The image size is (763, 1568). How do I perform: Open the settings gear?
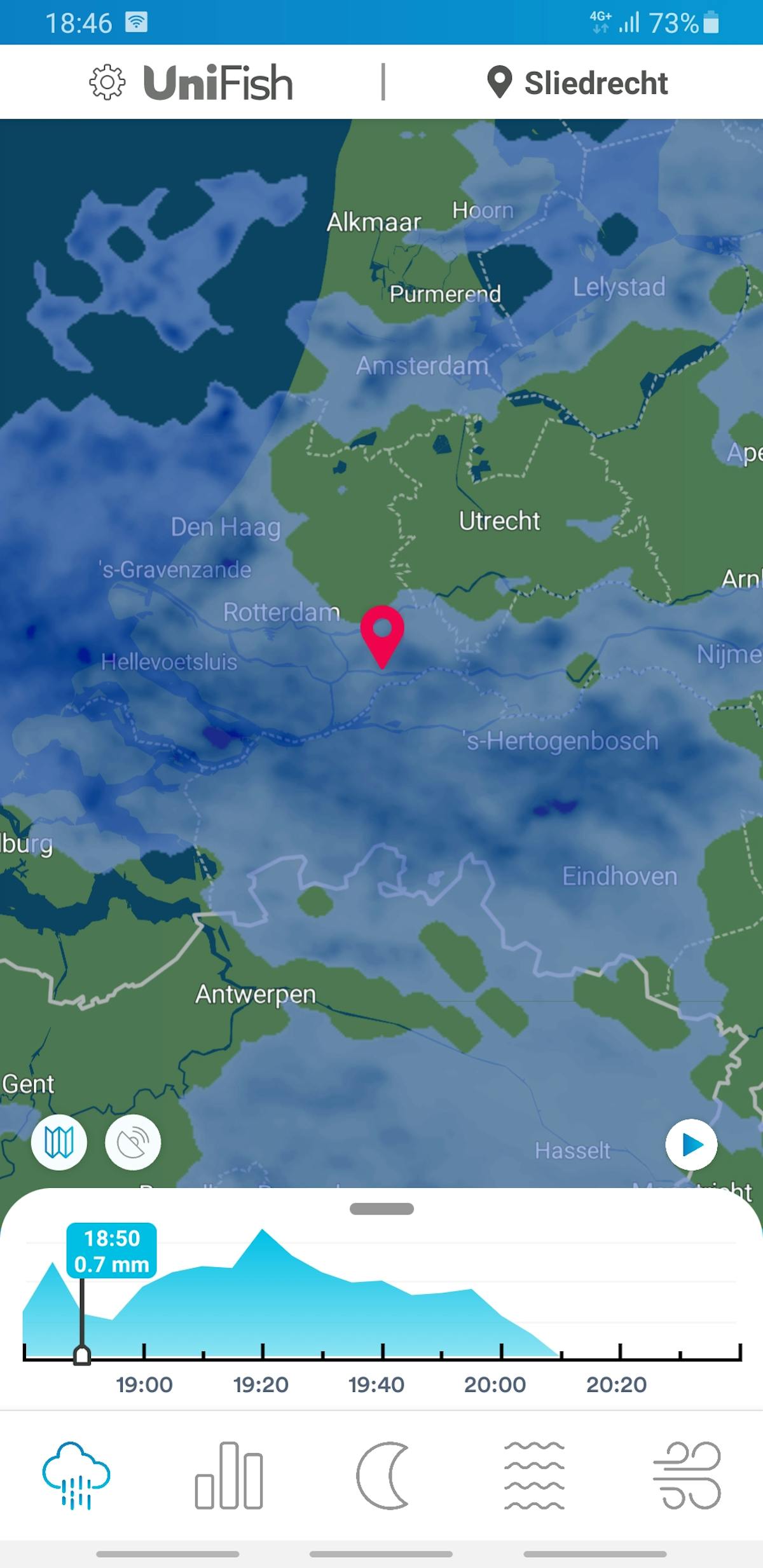pos(107,83)
